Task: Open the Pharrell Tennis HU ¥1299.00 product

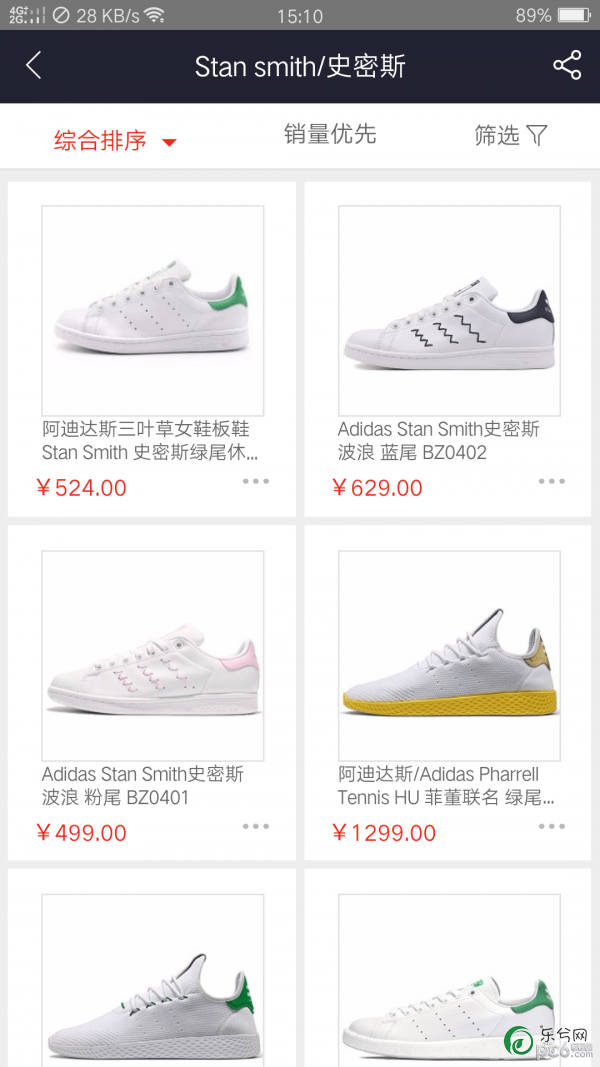Action: [449, 656]
